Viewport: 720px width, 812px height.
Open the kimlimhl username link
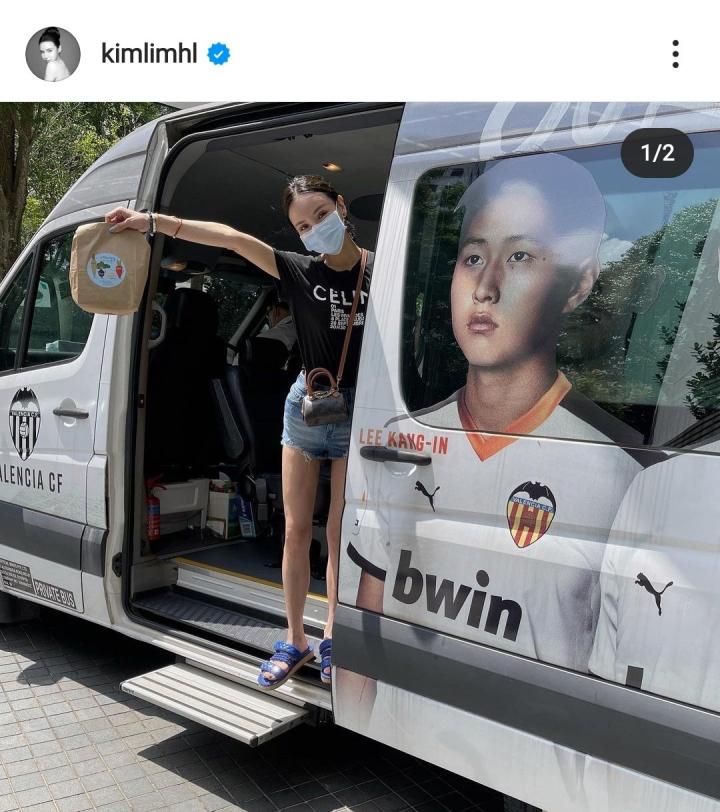148,54
